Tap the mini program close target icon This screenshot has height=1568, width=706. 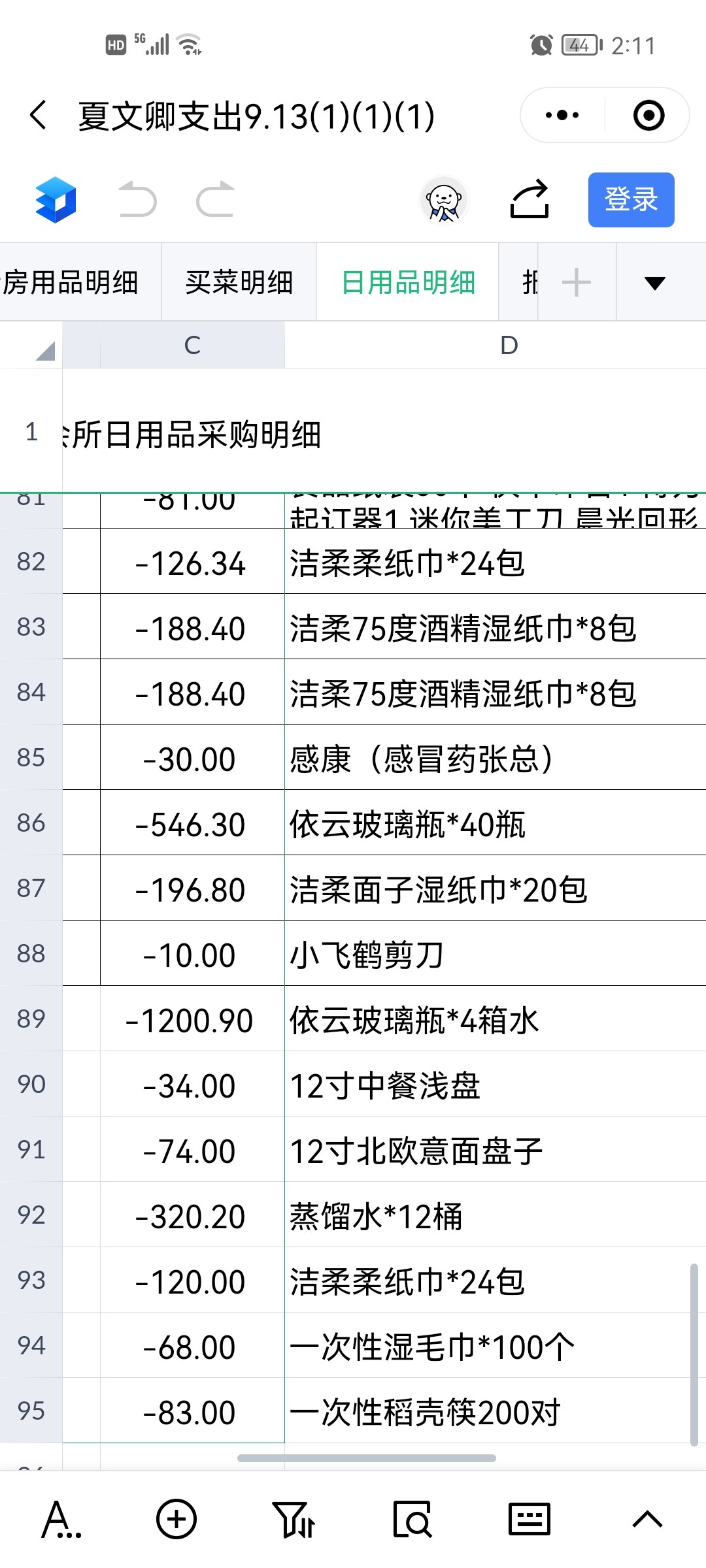coord(648,116)
